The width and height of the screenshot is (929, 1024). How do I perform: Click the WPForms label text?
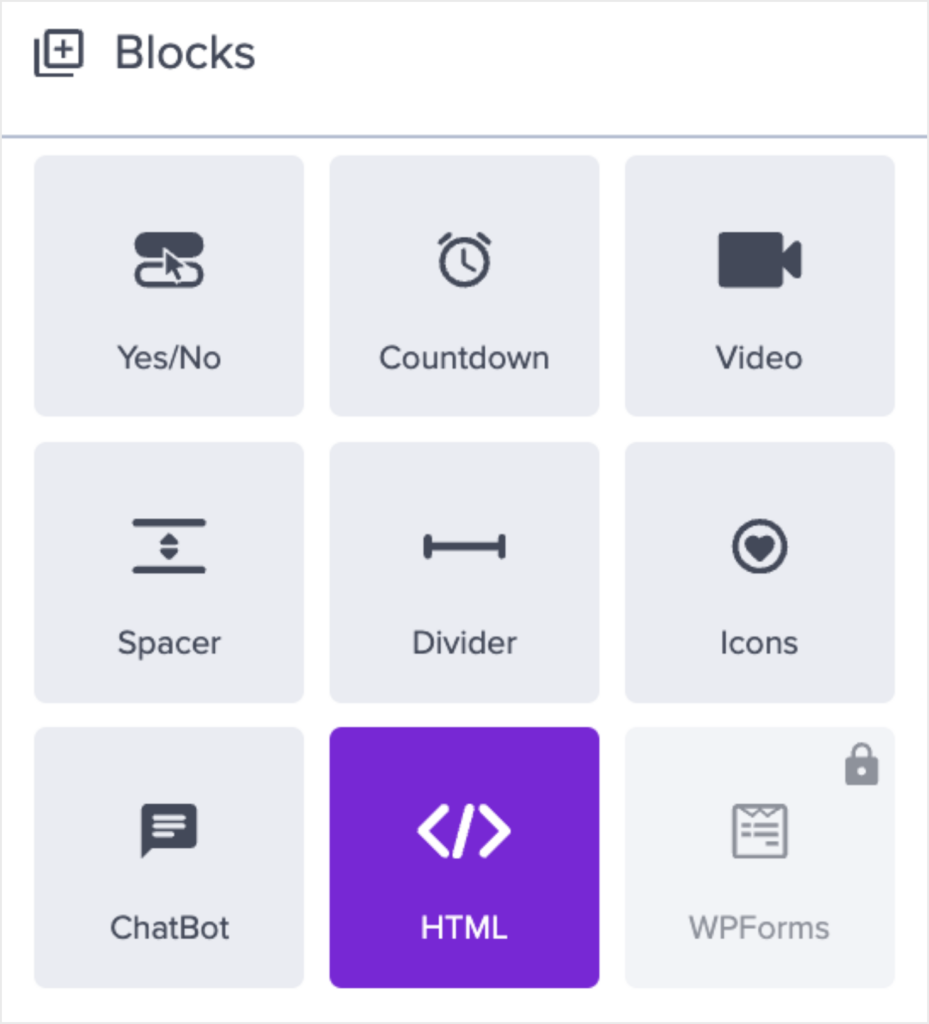pyautogui.click(x=759, y=927)
